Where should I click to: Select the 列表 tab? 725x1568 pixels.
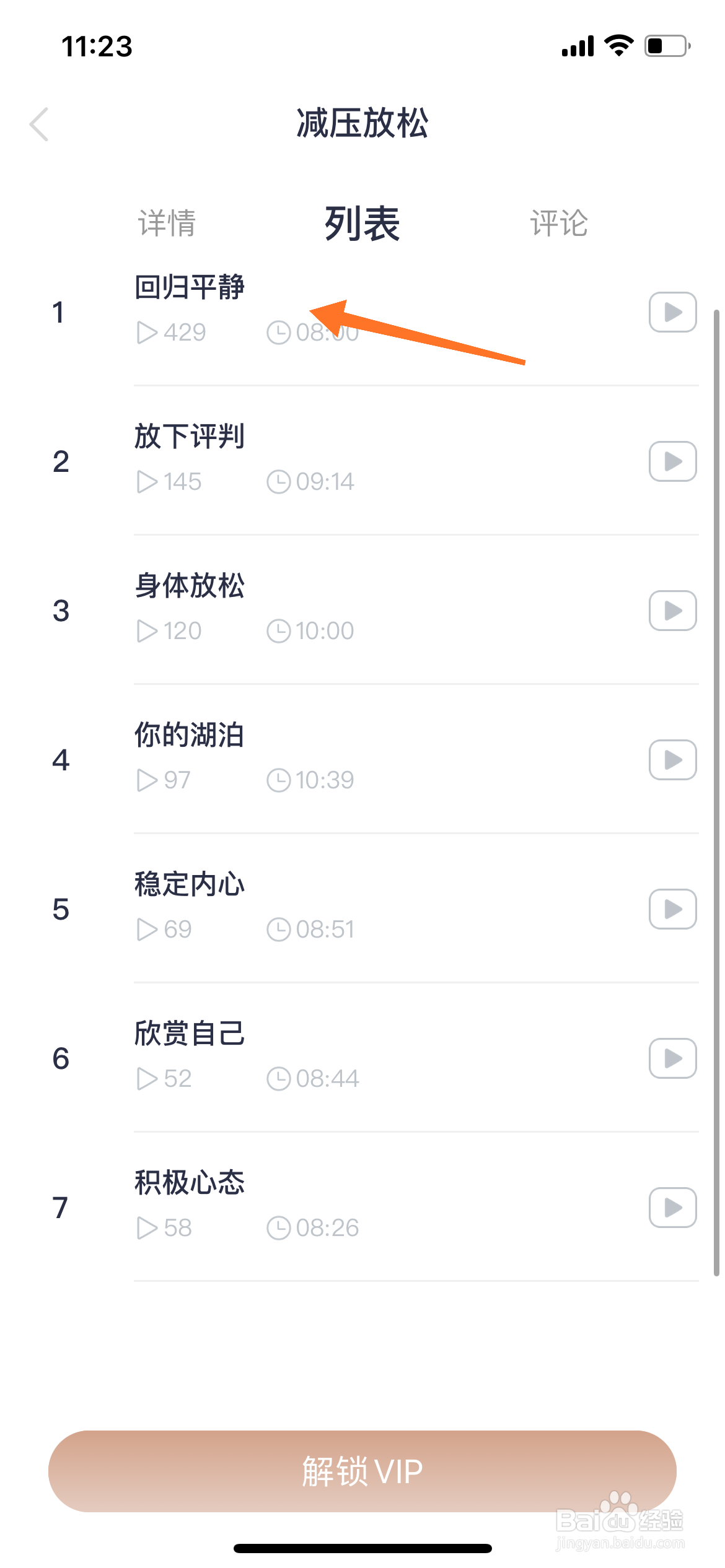[362, 224]
